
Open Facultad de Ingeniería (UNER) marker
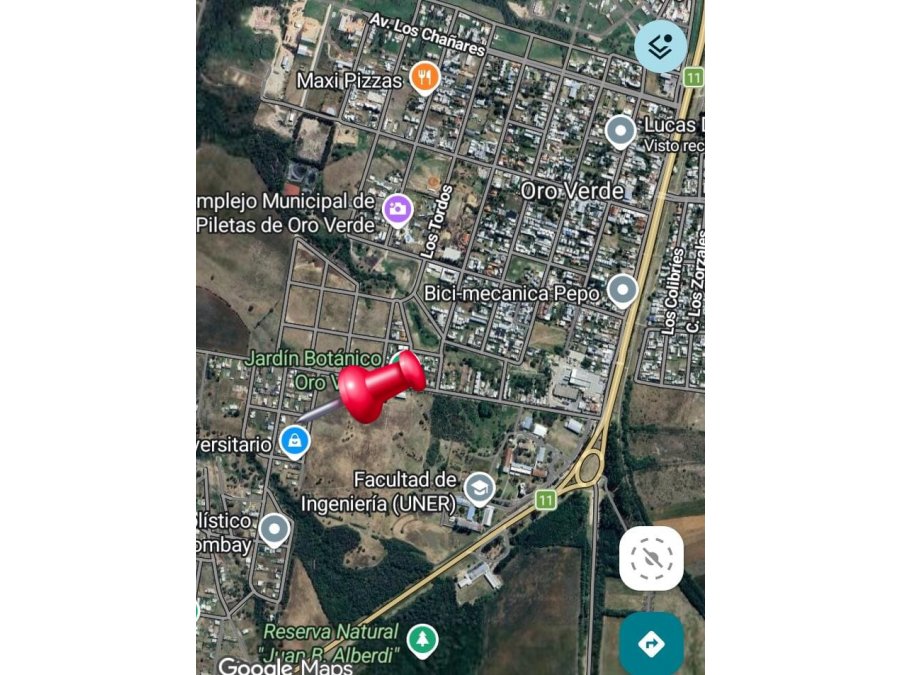479,490
